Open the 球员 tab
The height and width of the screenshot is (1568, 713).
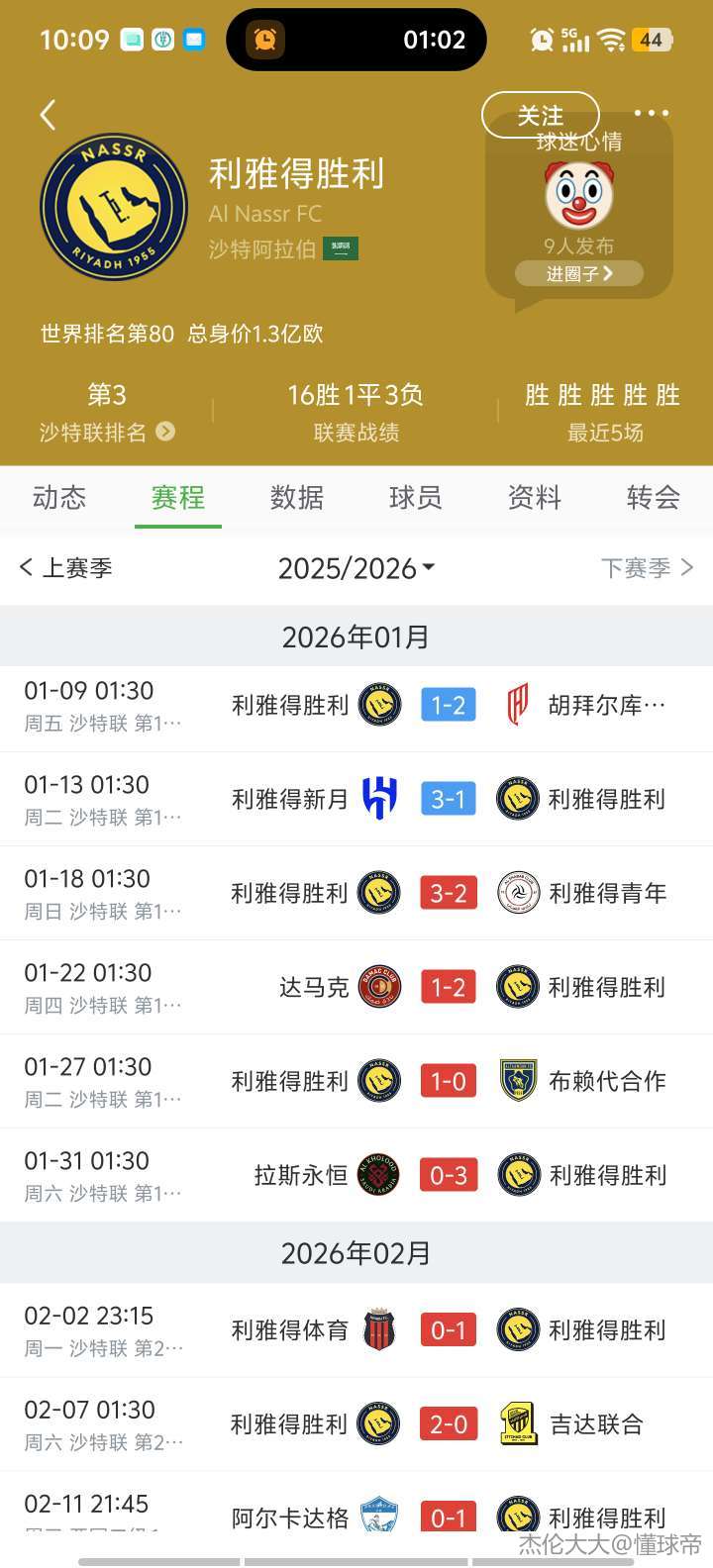pyautogui.click(x=416, y=497)
